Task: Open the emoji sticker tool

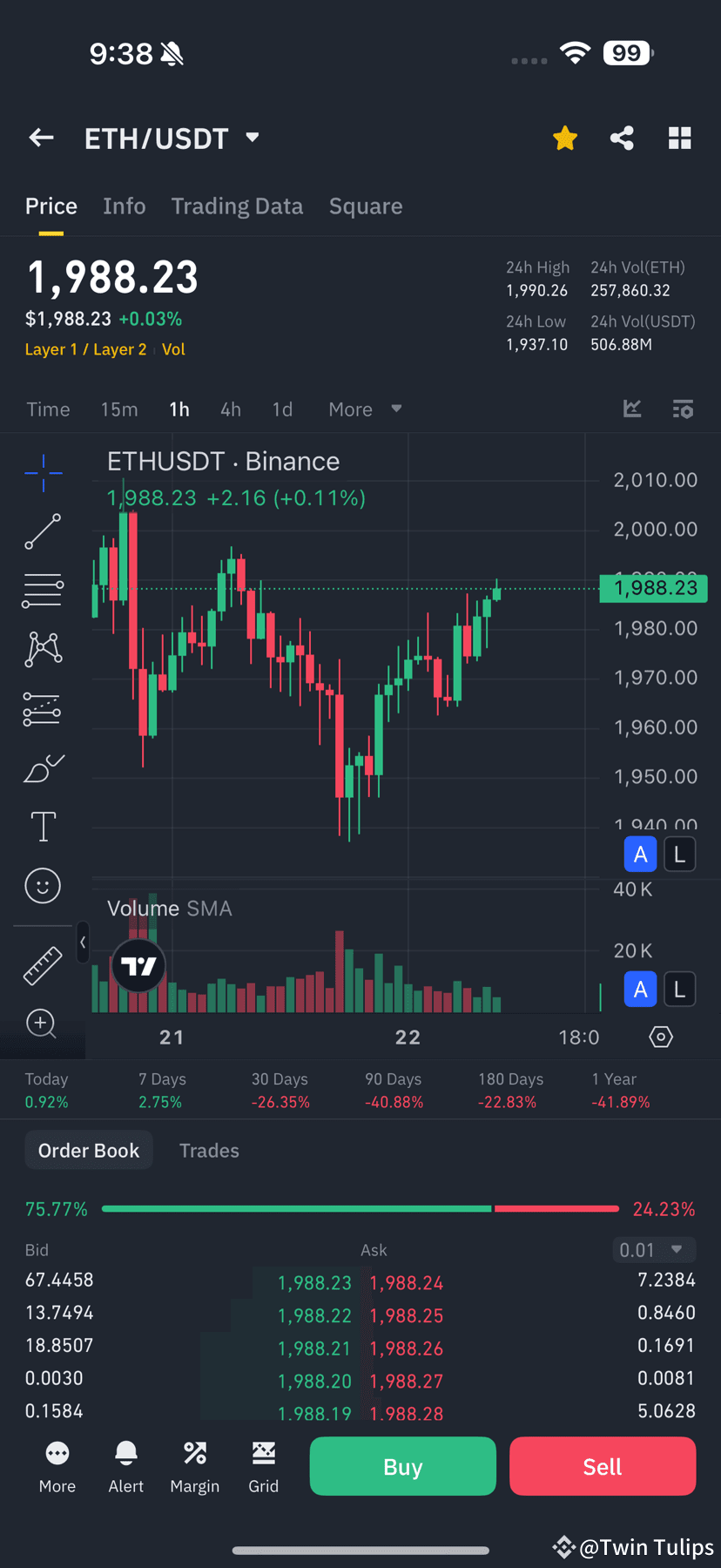Action: [43, 885]
